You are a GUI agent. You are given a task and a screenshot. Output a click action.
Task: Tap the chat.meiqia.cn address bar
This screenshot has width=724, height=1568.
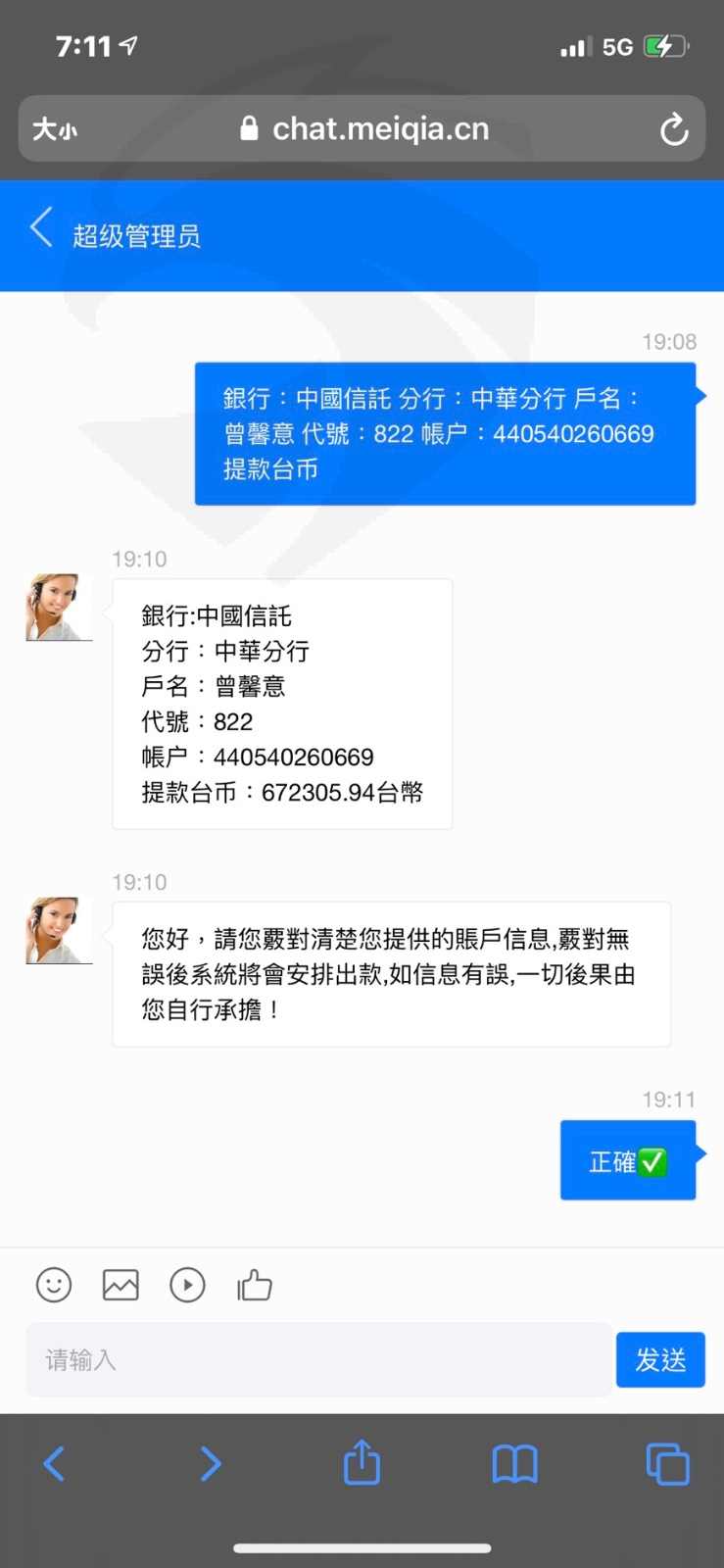click(362, 128)
